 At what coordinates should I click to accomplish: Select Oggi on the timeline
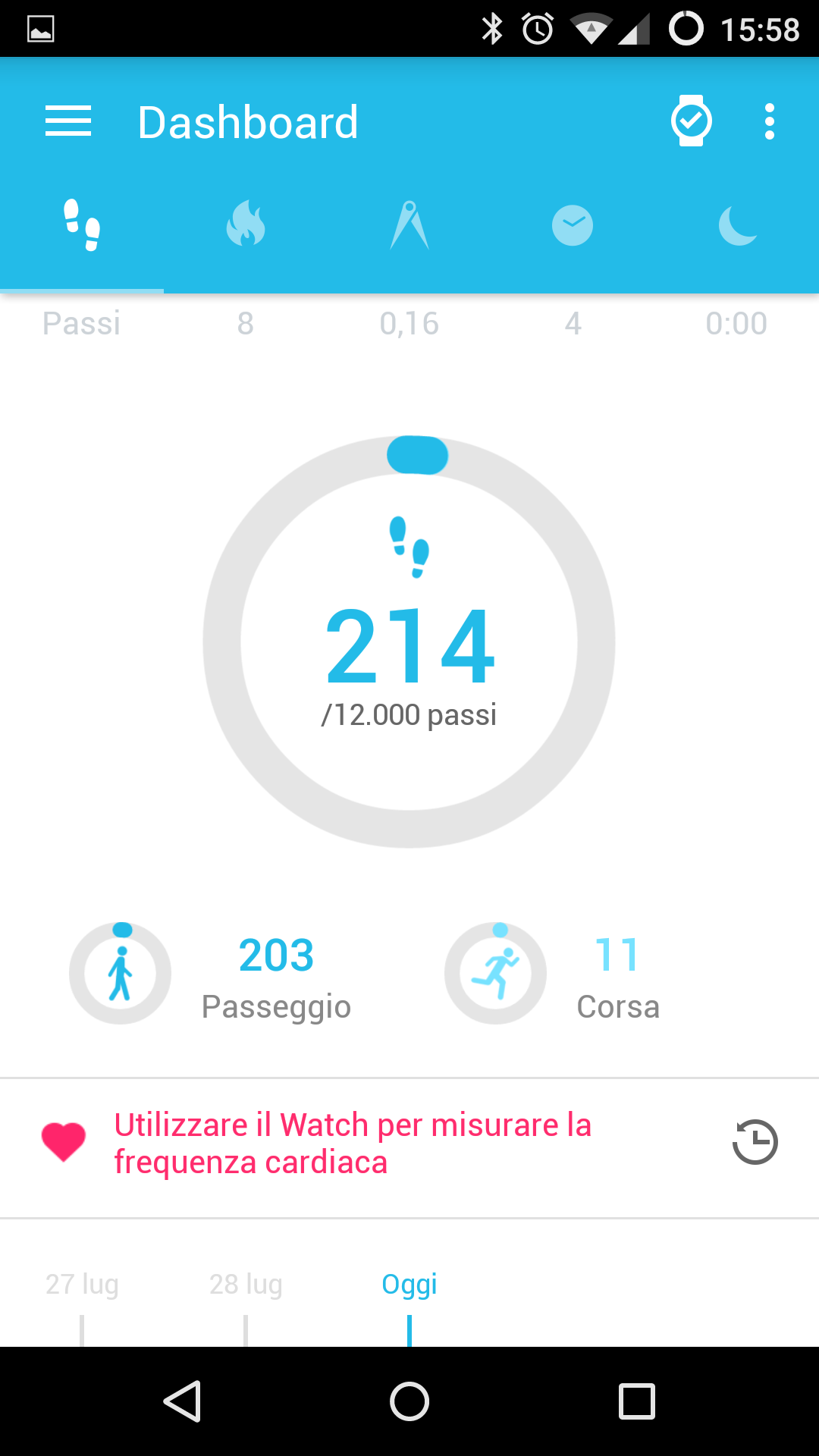409,1285
